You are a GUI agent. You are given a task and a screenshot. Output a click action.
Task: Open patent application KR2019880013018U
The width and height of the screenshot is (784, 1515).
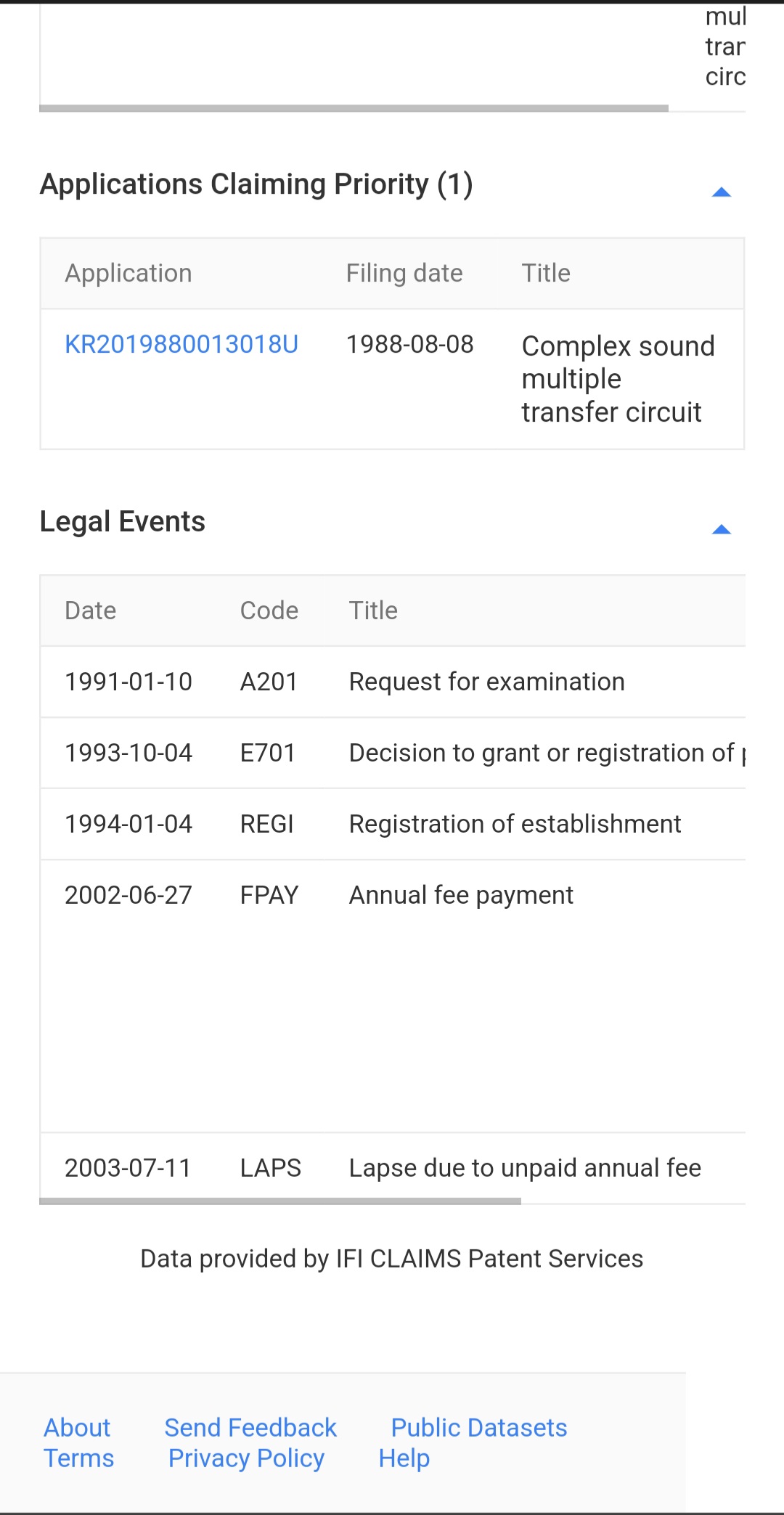(x=181, y=344)
